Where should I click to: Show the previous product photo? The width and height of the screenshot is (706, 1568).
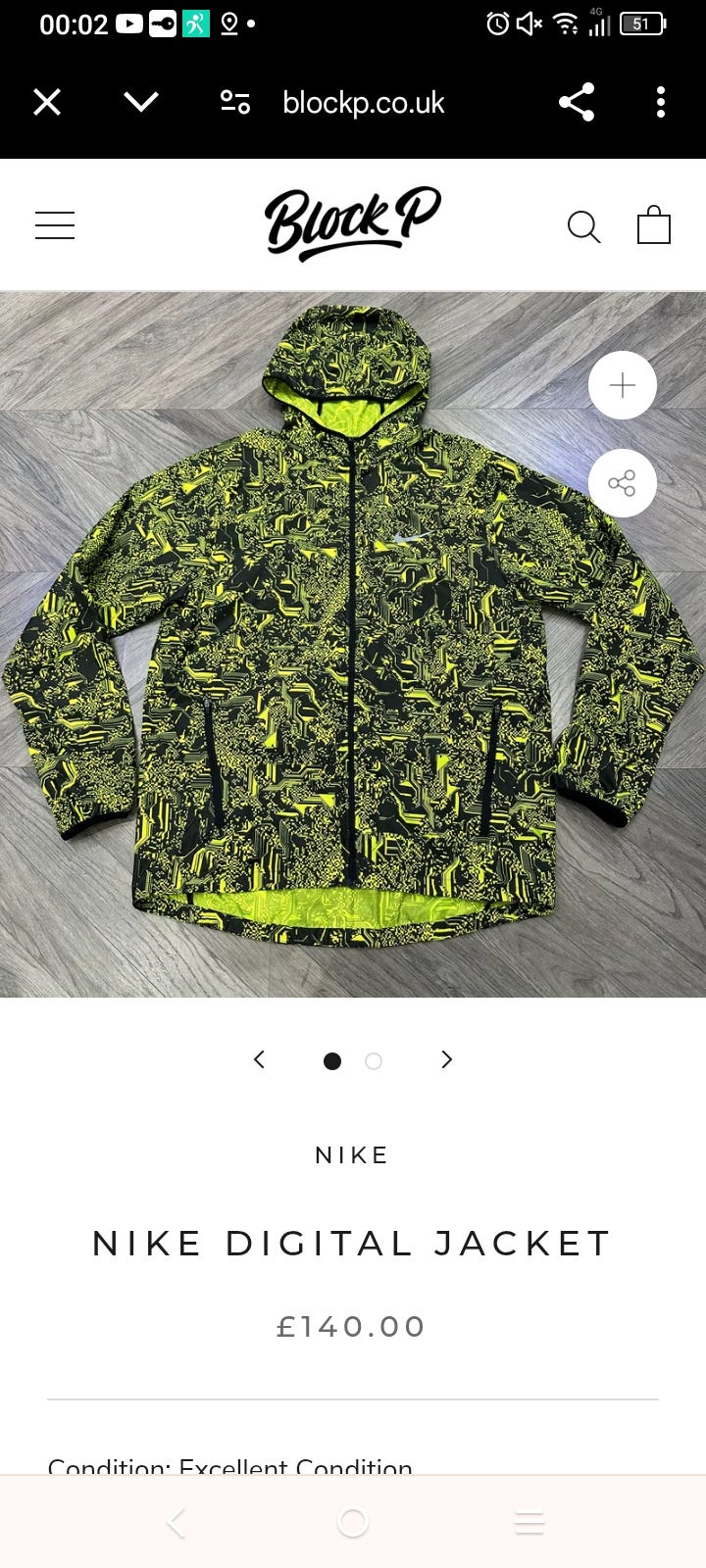tap(259, 1059)
